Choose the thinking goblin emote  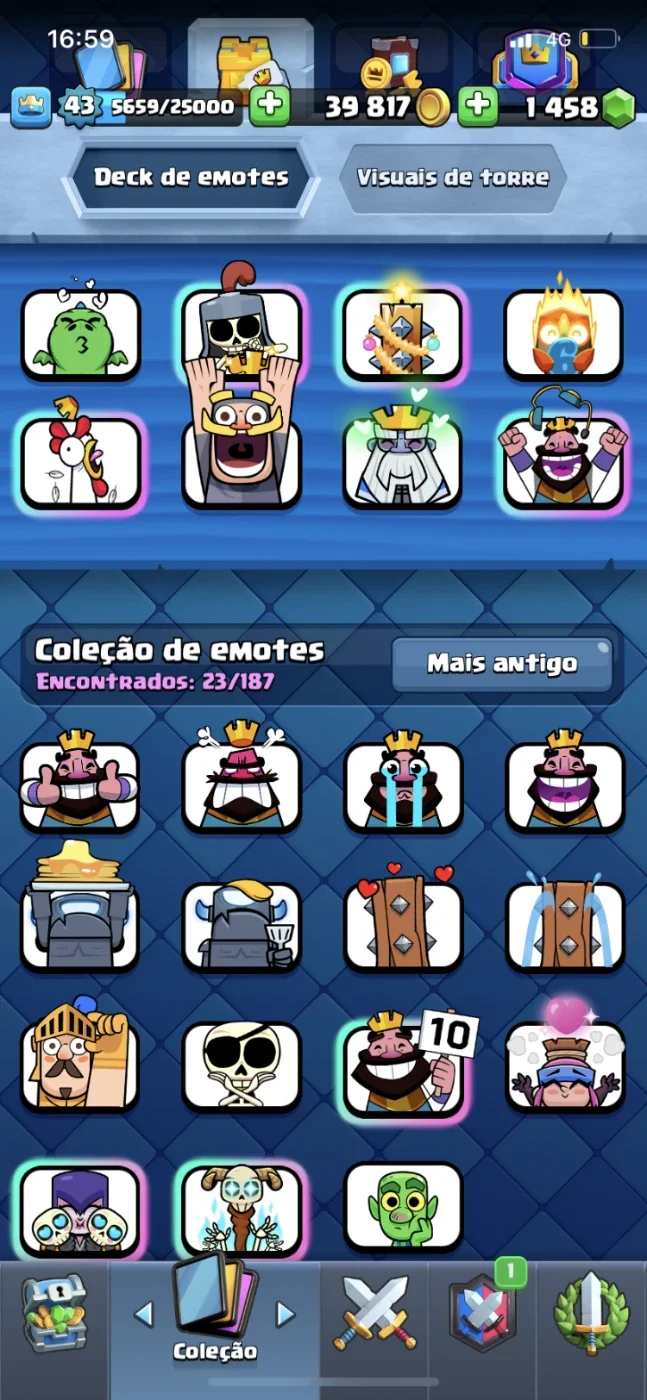pyautogui.click(x=404, y=1207)
